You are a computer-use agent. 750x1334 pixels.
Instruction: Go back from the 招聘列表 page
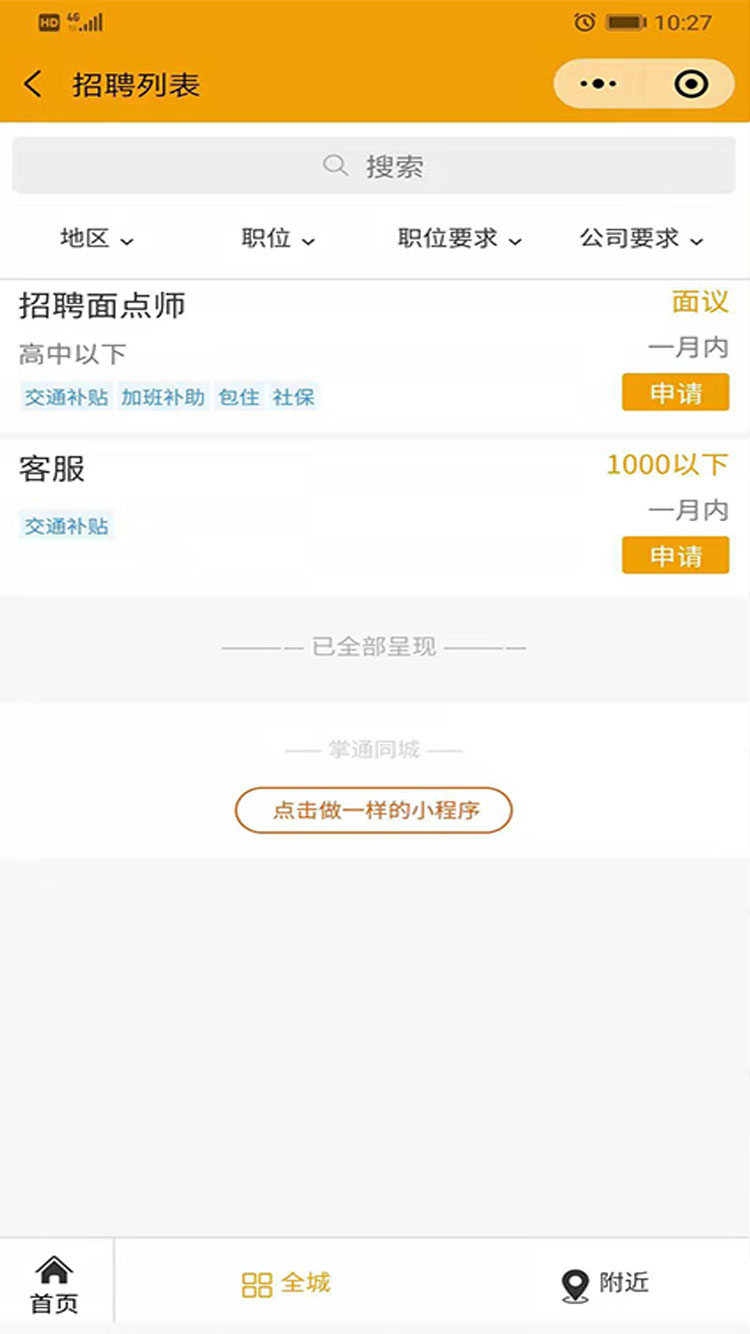click(34, 85)
